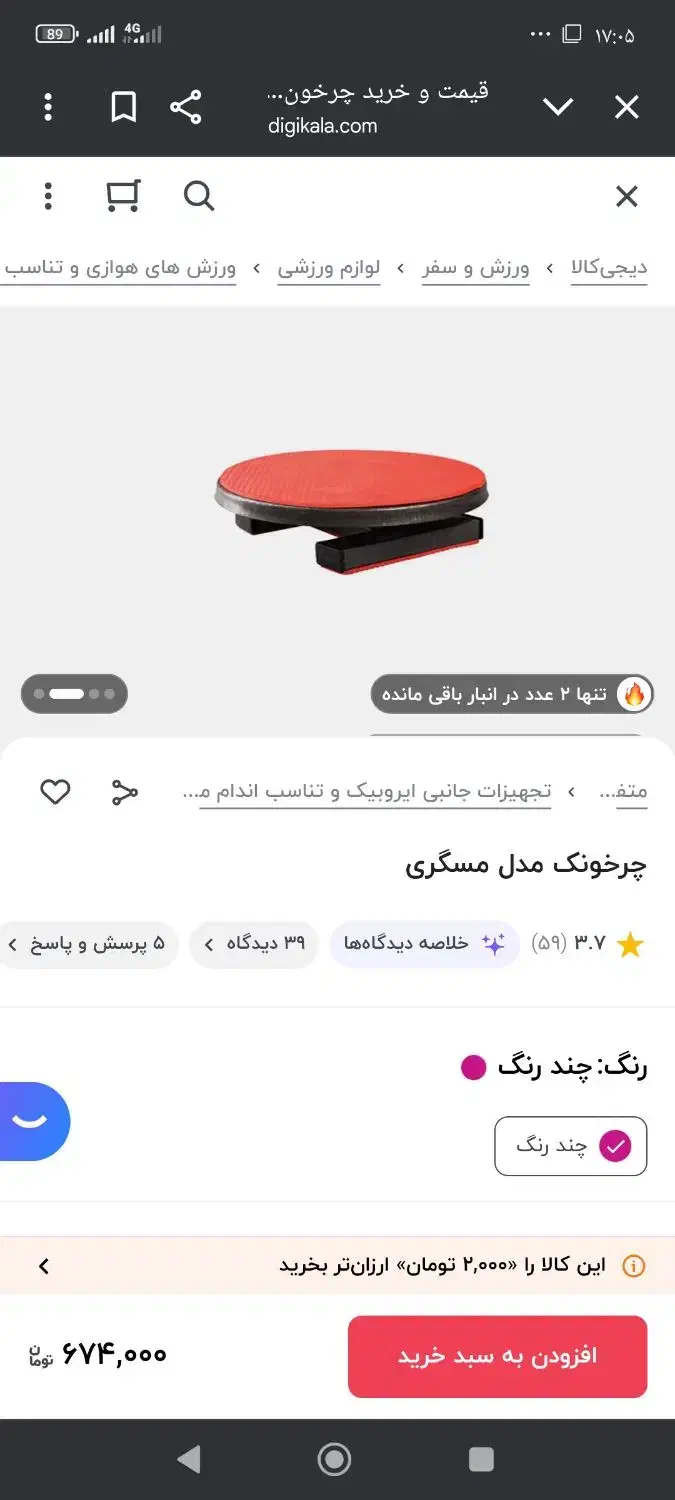Expand the browser page dropdown chevron
Viewport: 675px width, 1500px height.
(557, 107)
